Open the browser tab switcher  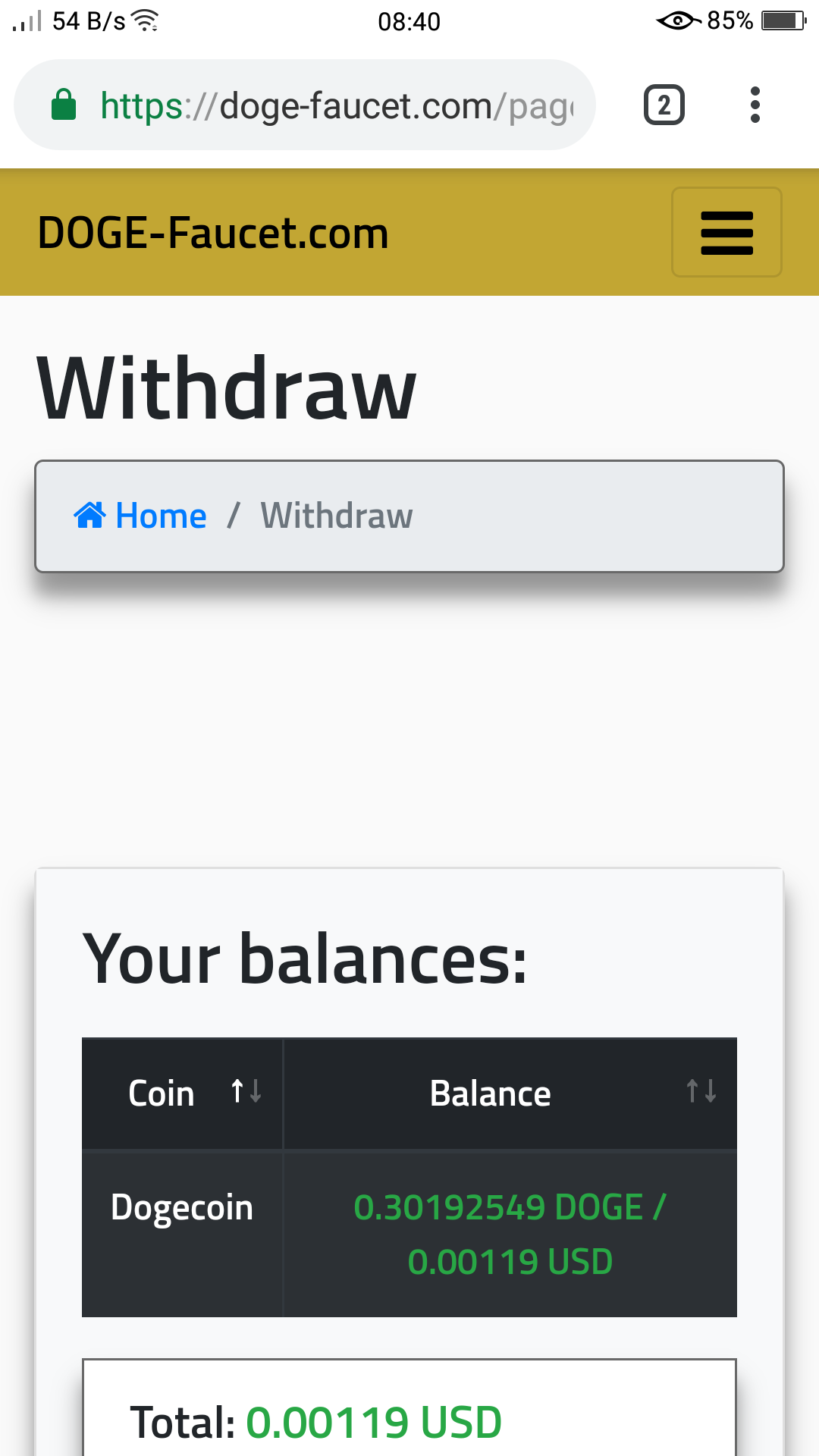coord(664,105)
